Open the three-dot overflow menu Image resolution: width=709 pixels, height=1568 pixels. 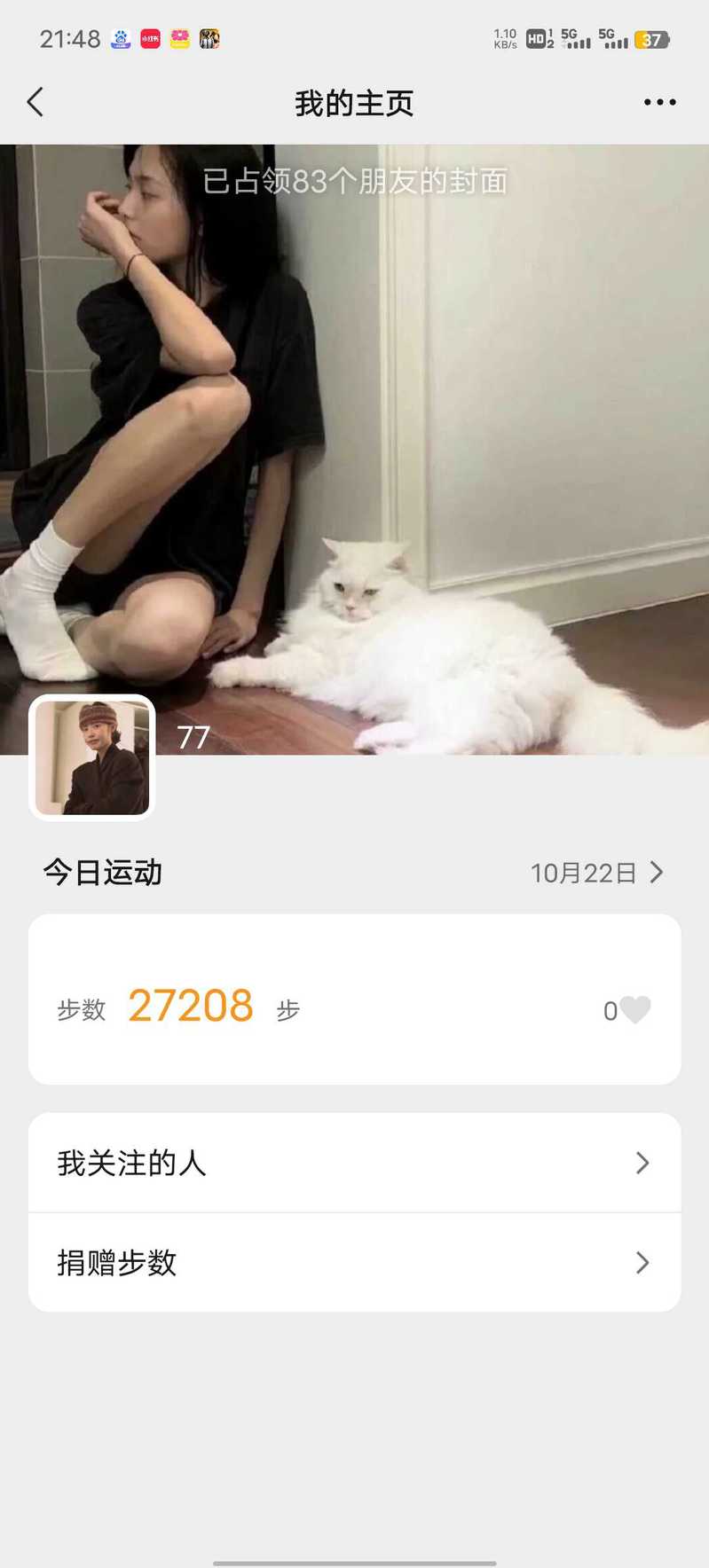[659, 103]
